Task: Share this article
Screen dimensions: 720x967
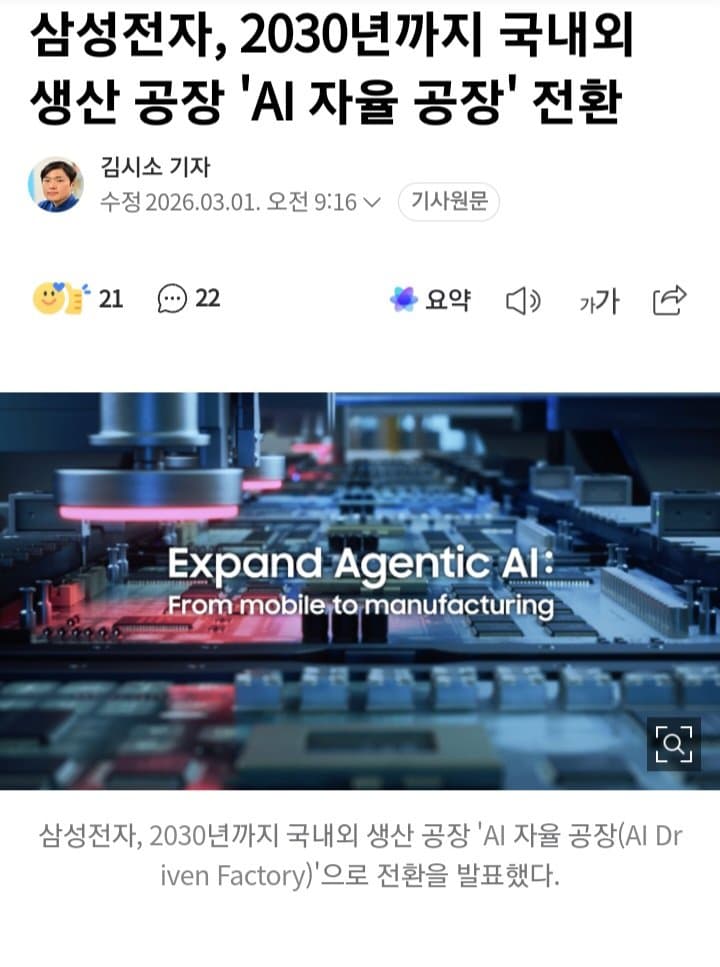Action: pyautogui.click(x=669, y=299)
